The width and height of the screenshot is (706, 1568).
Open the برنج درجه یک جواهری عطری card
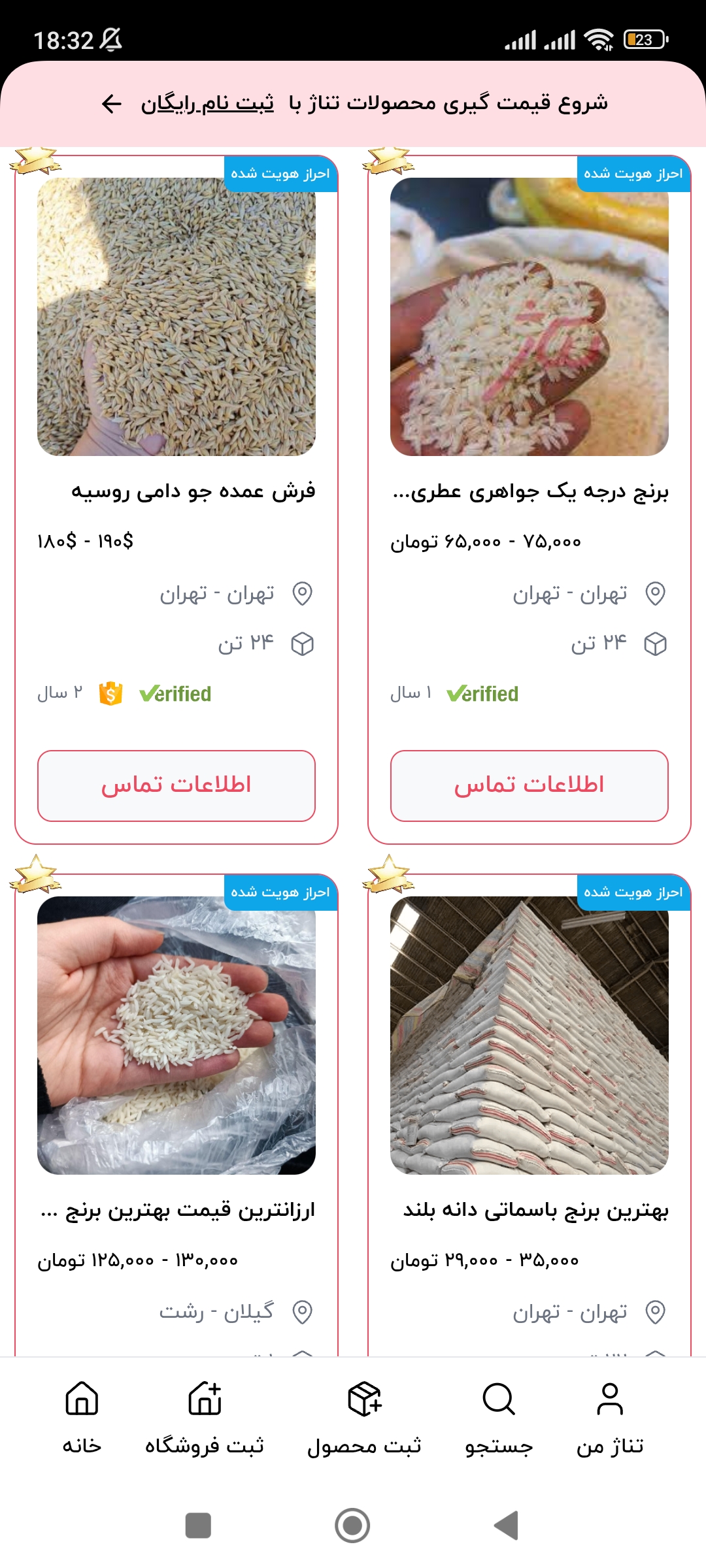[529, 318]
